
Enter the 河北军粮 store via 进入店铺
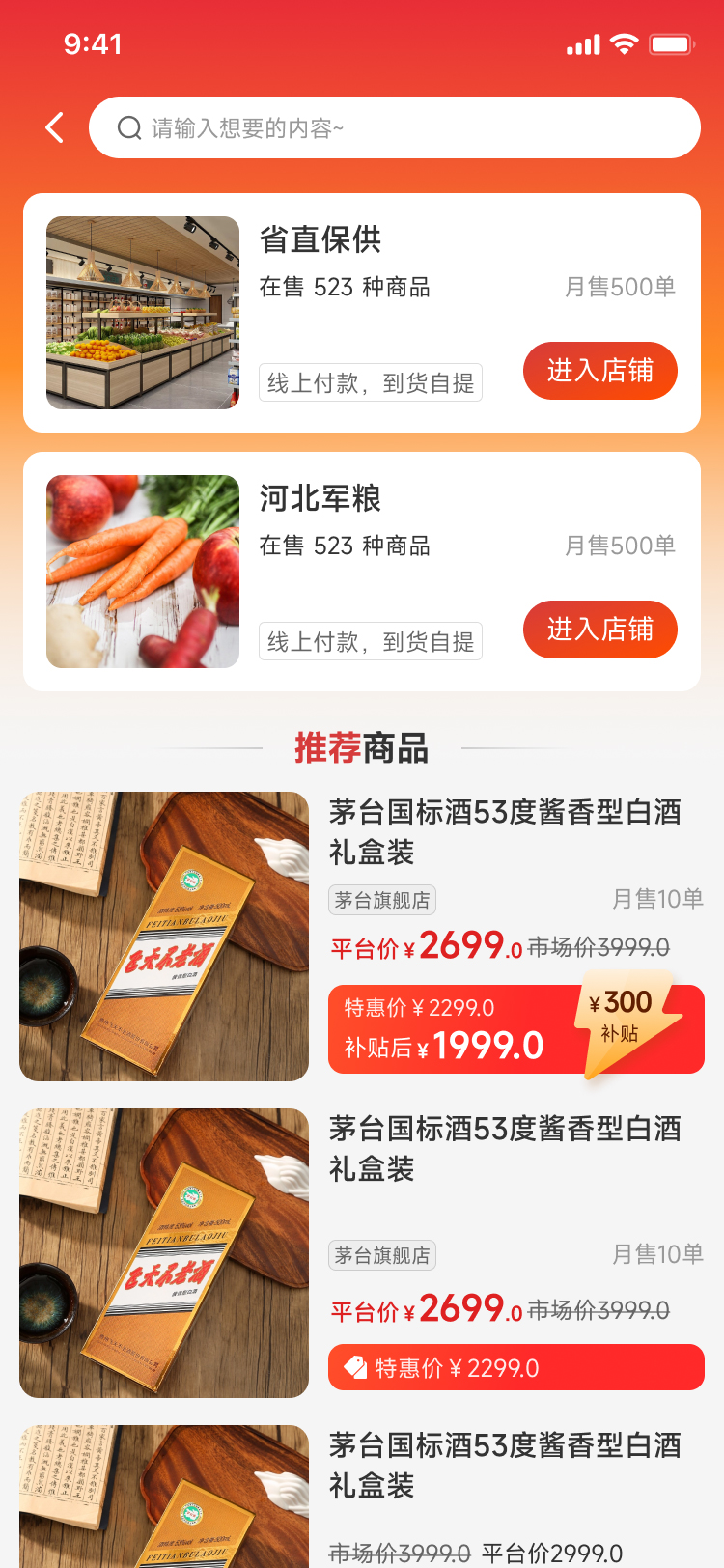599,630
